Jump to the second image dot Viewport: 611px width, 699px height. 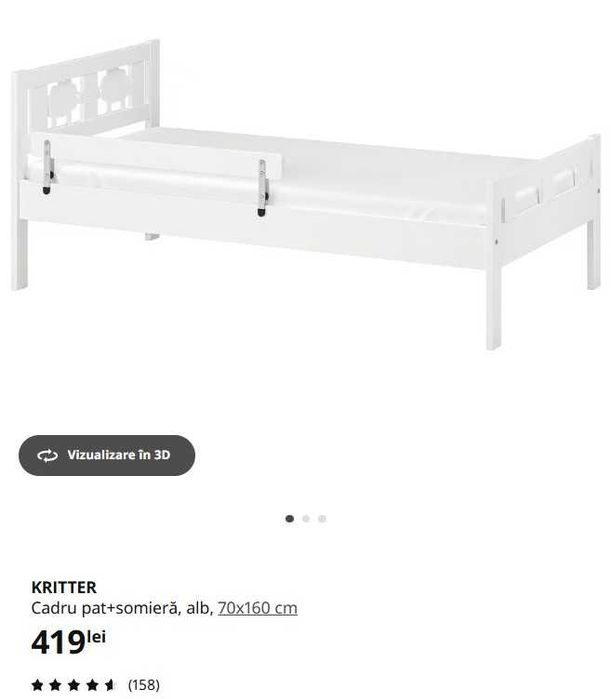(306, 519)
